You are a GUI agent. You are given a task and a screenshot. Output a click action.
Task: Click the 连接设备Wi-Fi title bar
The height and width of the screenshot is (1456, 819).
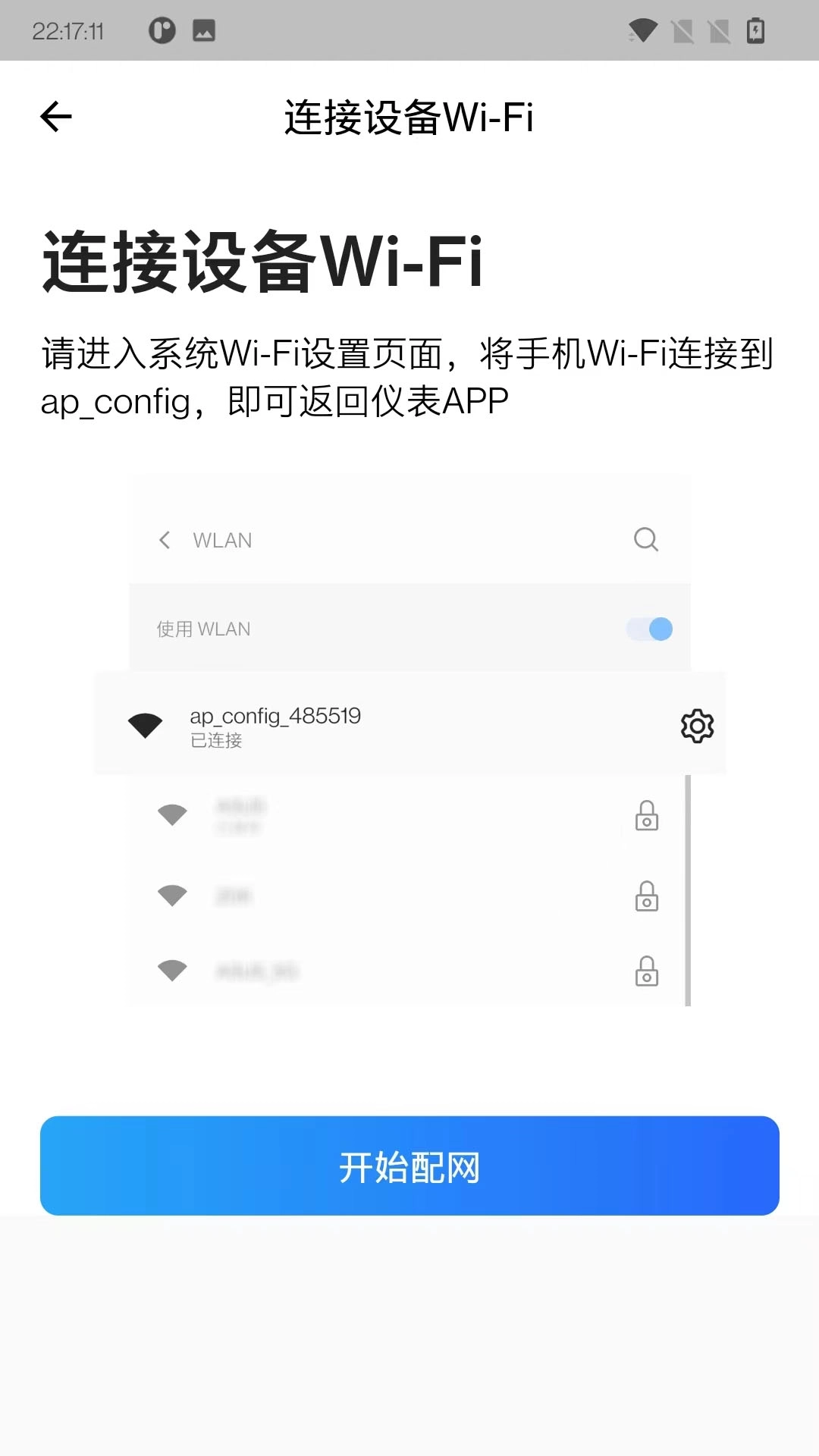409,118
